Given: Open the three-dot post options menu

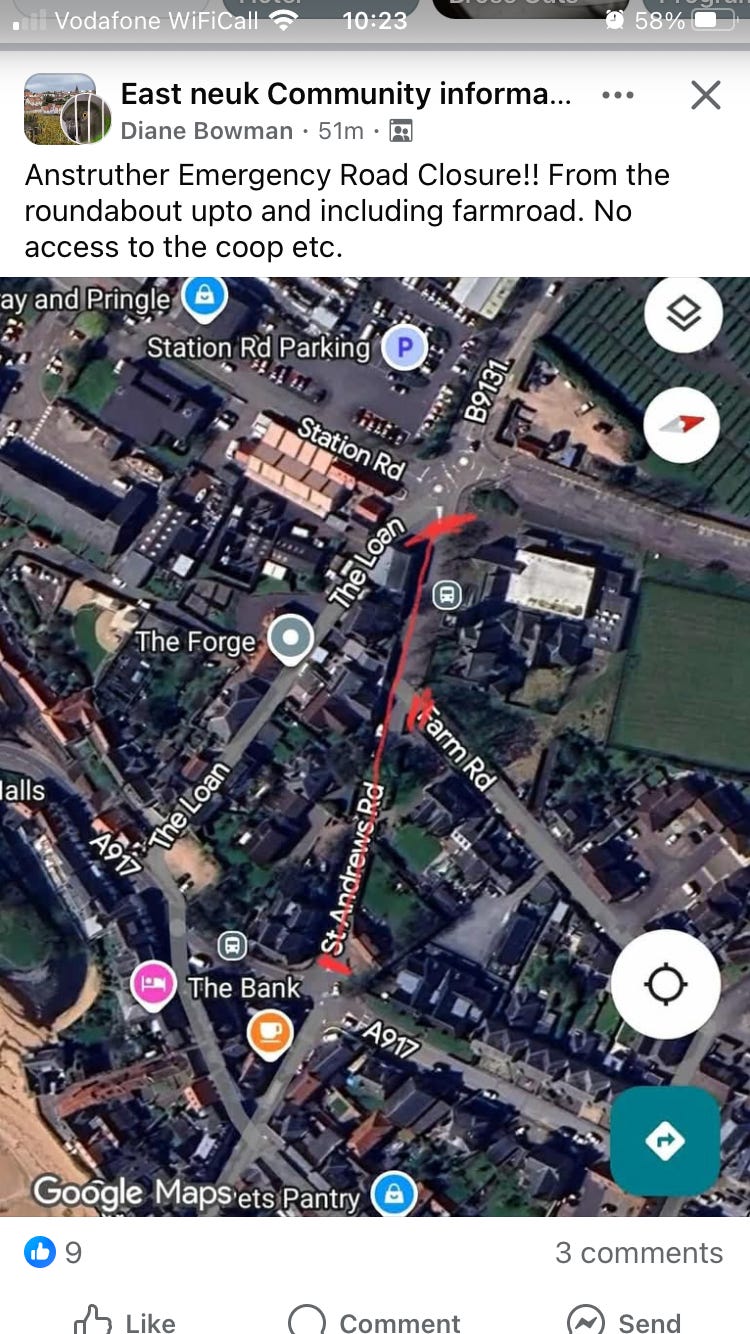Looking at the screenshot, I should pos(618,95).
